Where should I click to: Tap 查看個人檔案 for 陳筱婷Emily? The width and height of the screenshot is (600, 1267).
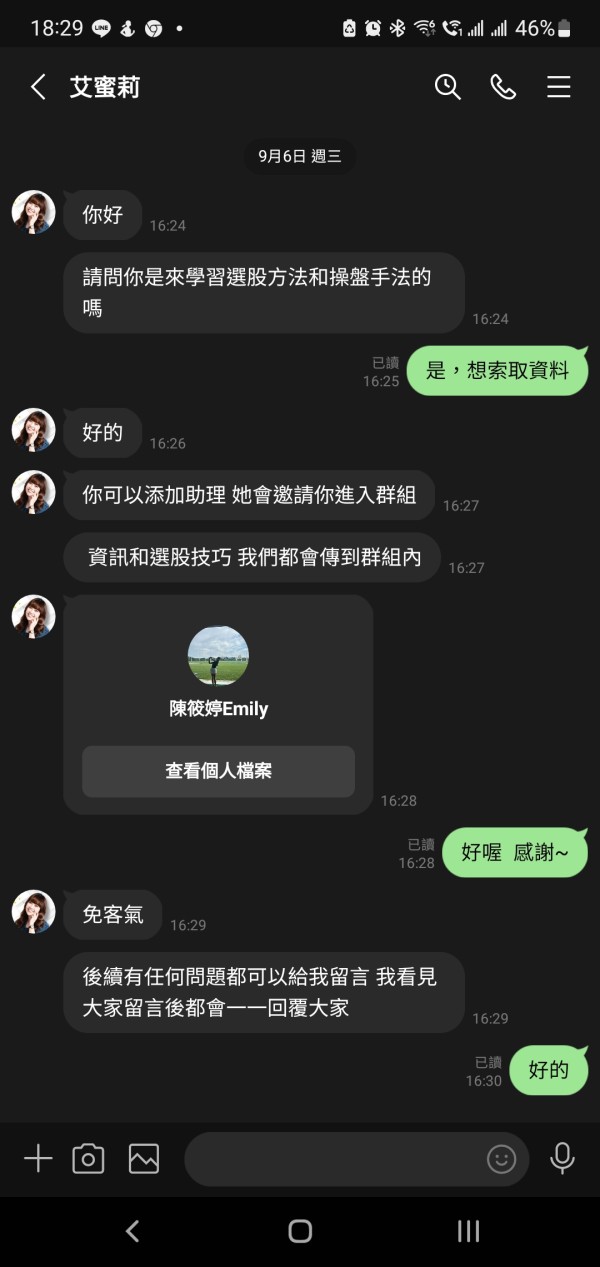(218, 771)
